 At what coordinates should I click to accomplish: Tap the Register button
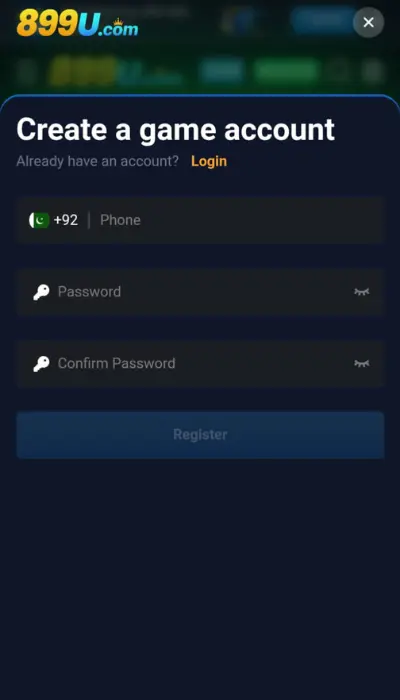click(x=200, y=435)
